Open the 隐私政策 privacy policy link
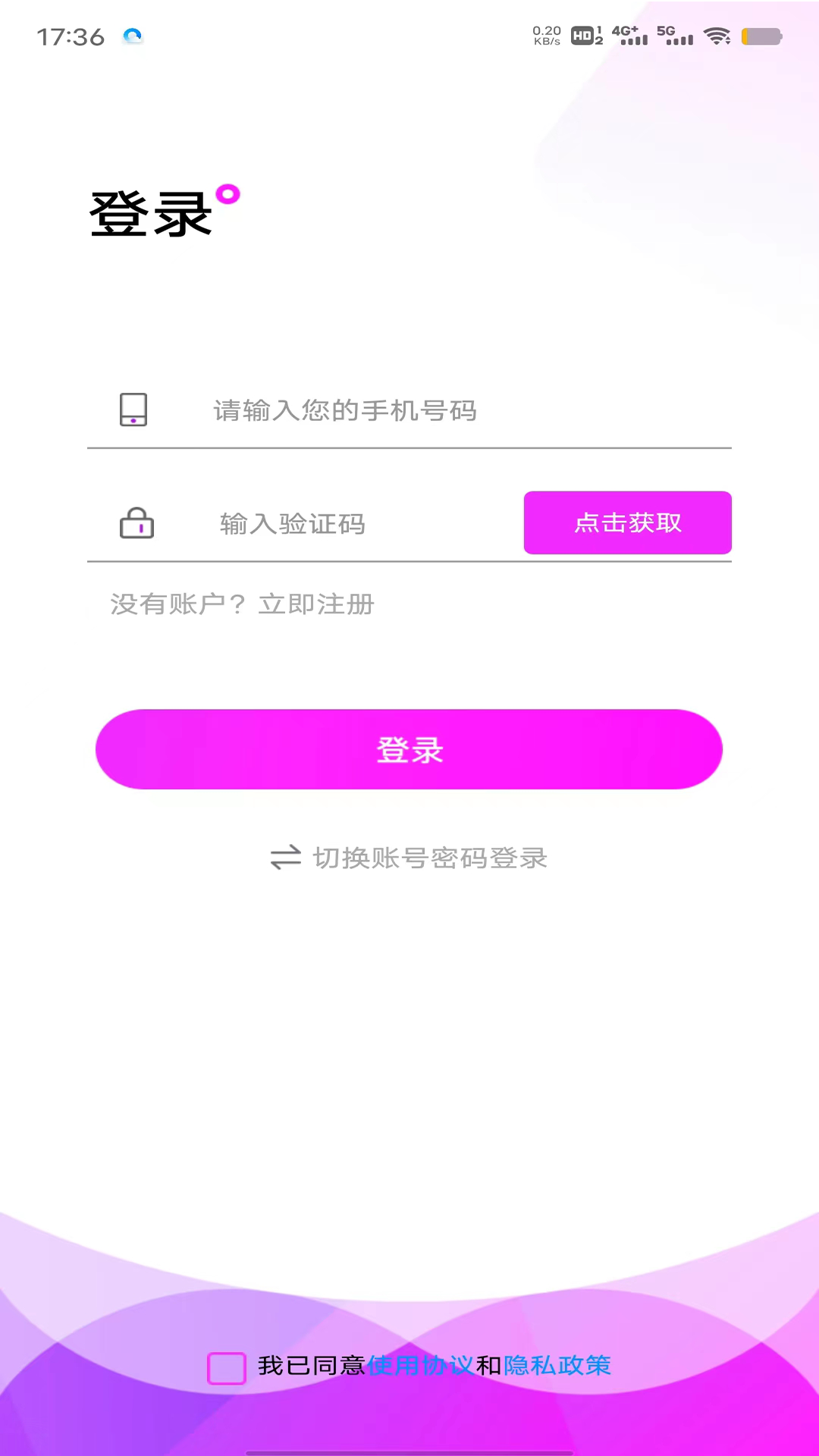The width and height of the screenshot is (819, 1456). pyautogui.click(x=559, y=1367)
